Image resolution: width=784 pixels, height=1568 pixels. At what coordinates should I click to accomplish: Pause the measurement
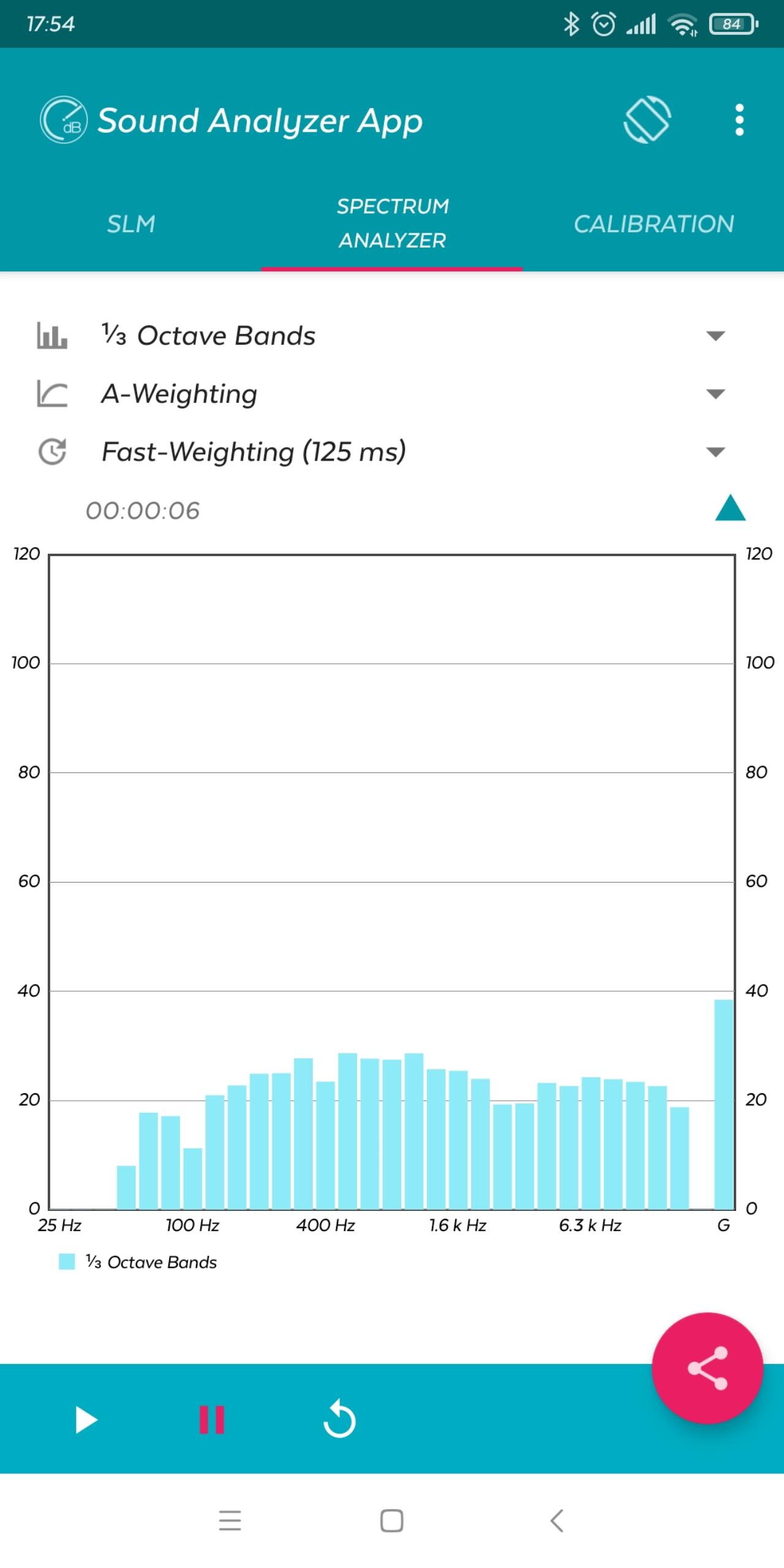click(212, 1420)
